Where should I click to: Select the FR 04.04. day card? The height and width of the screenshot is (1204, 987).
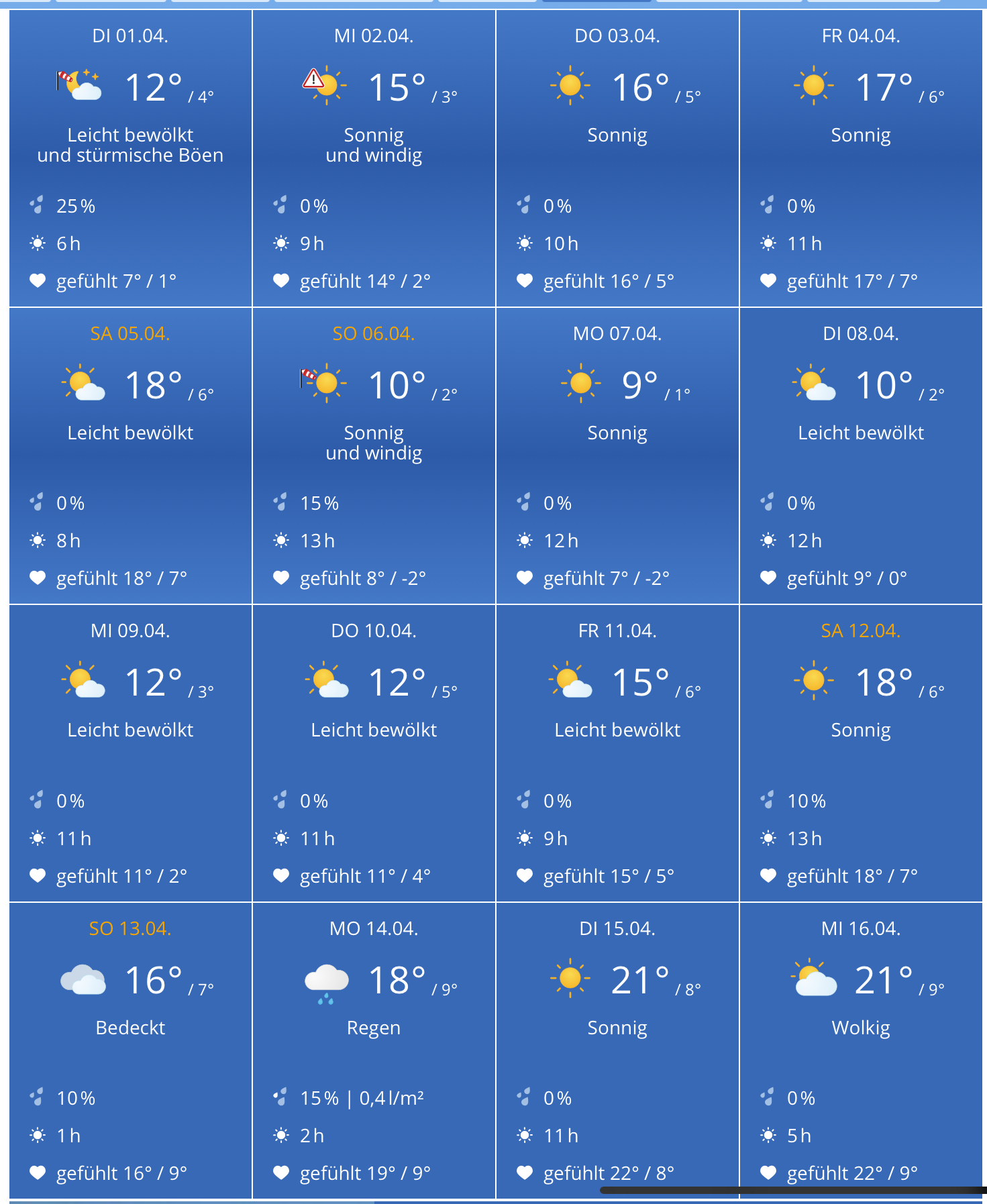(x=861, y=158)
